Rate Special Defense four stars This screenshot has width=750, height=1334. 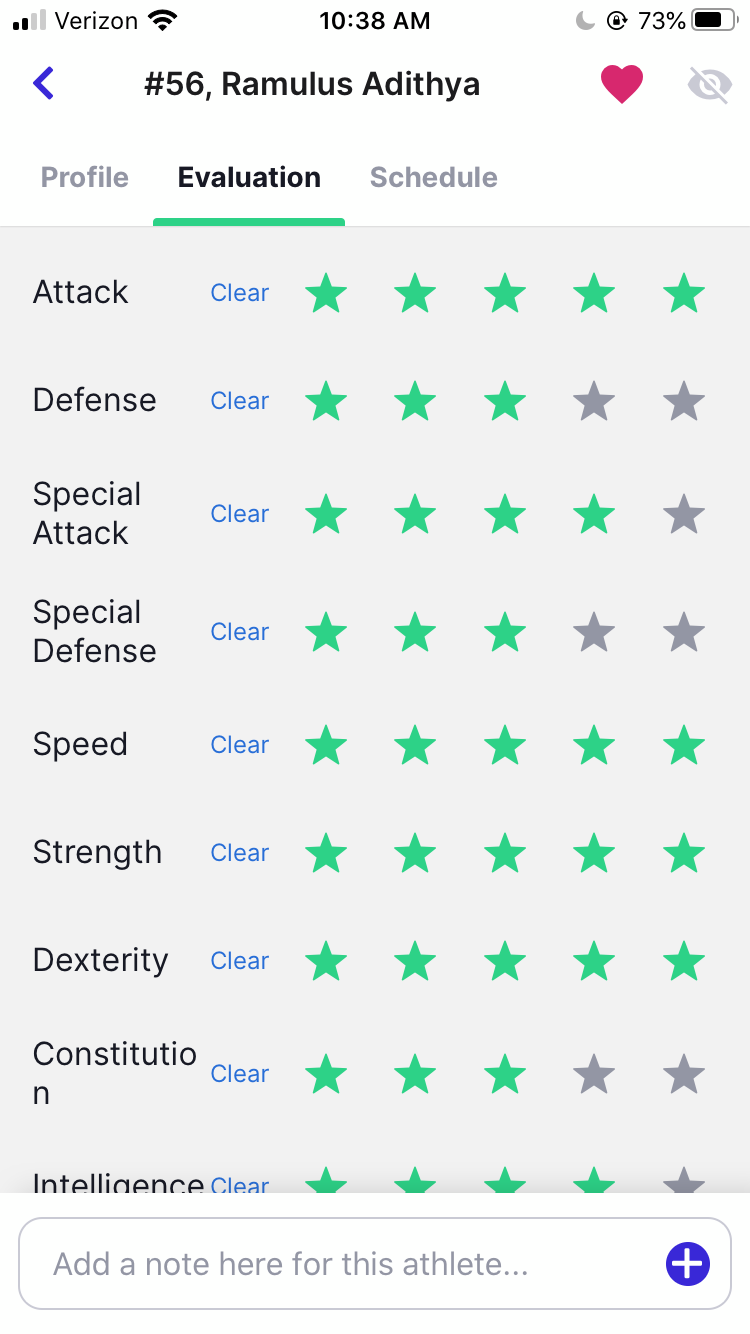click(x=594, y=632)
